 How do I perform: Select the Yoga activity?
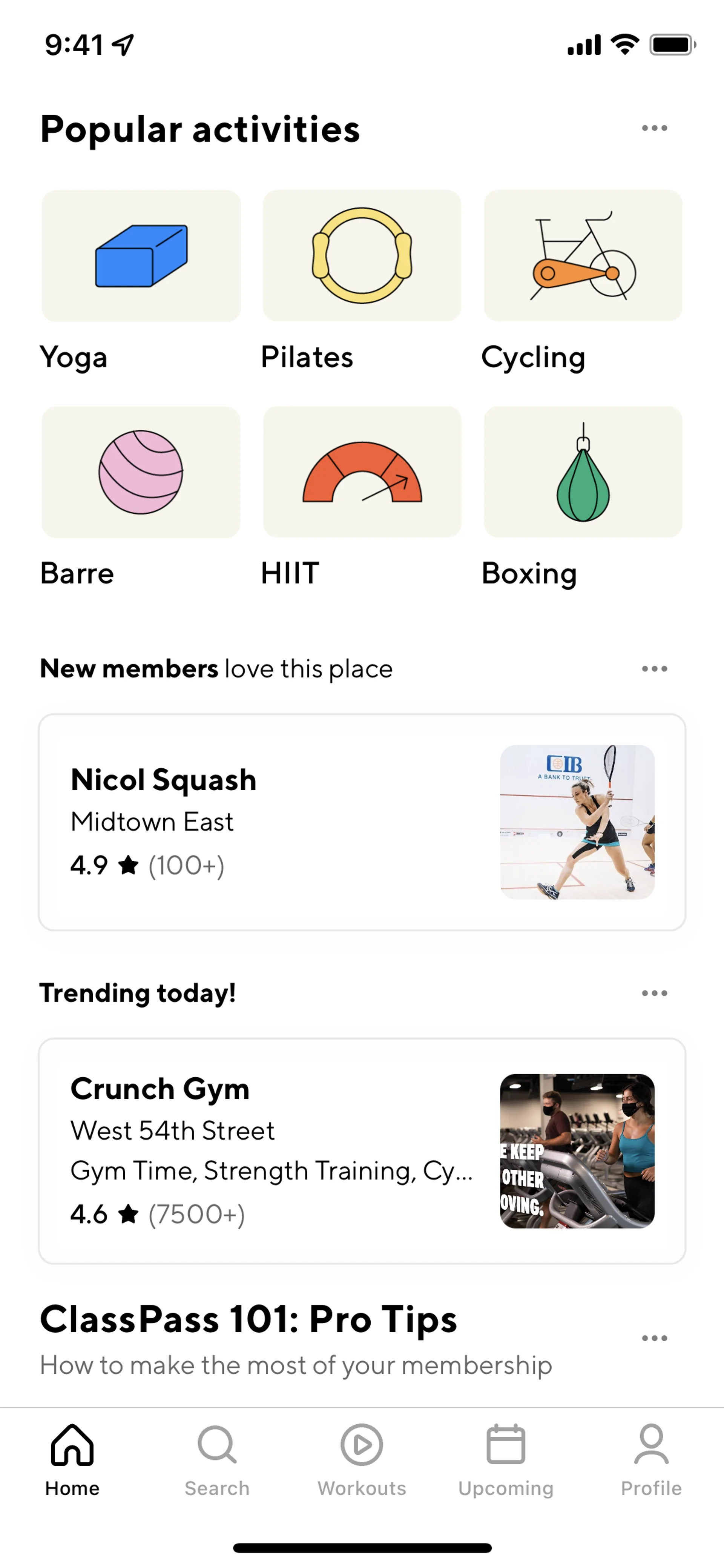pos(141,256)
